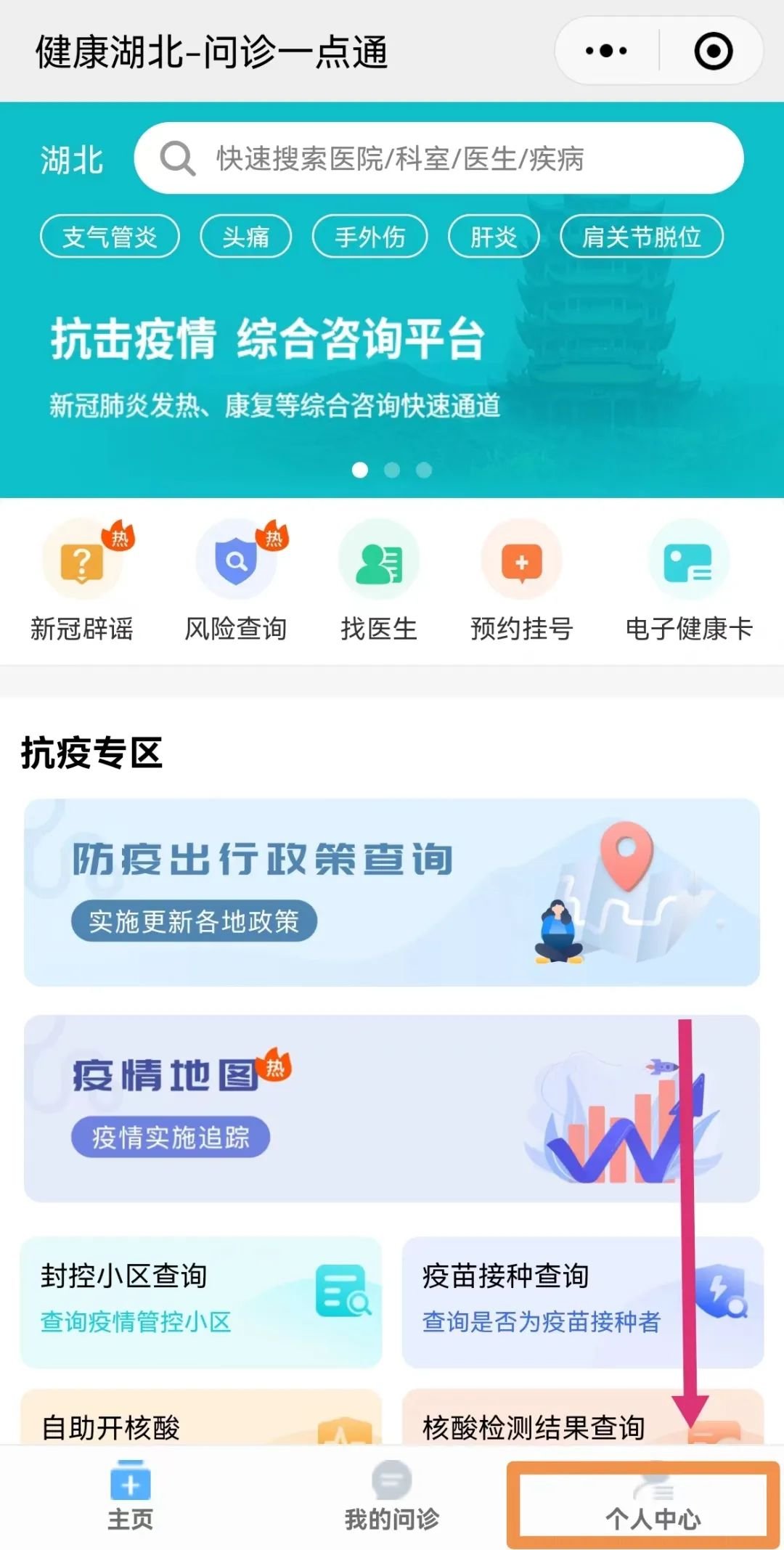The image size is (784, 1550).
Task: Tap the 肝炎 chip
Action: [494, 237]
